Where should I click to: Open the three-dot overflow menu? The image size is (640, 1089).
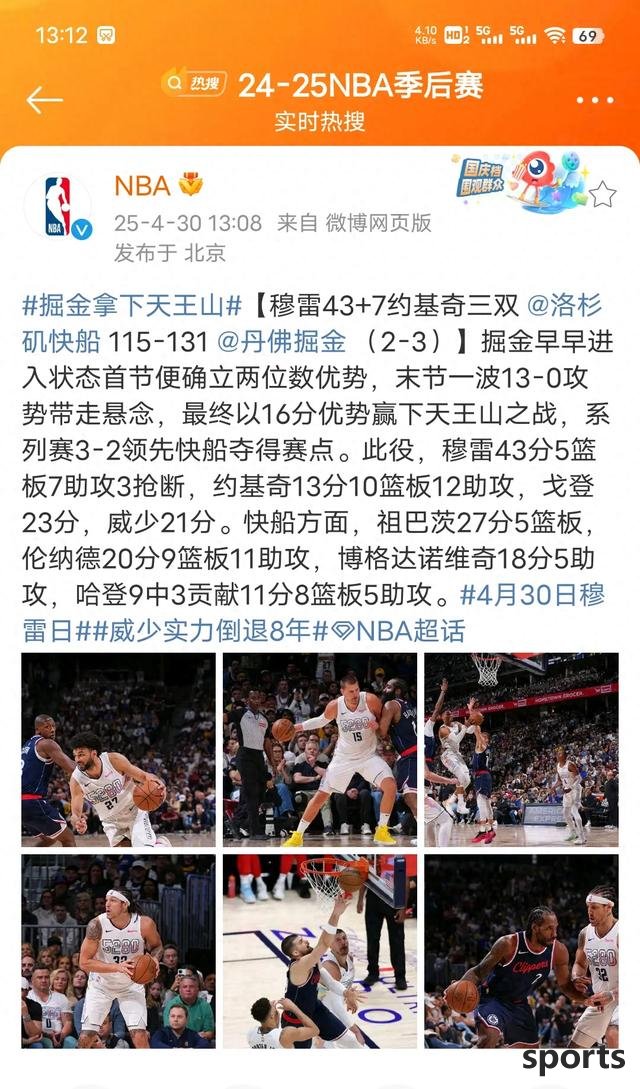click(x=595, y=100)
